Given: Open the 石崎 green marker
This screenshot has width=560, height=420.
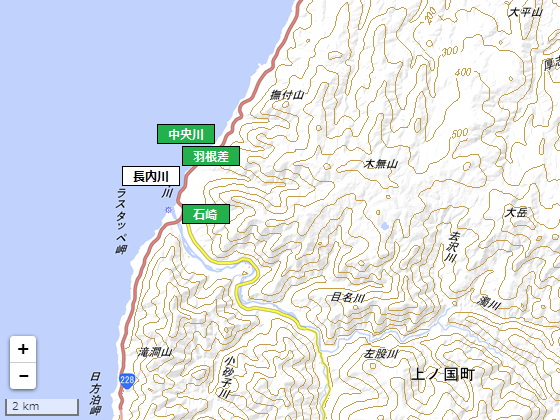Looking at the screenshot, I should click(206, 214).
